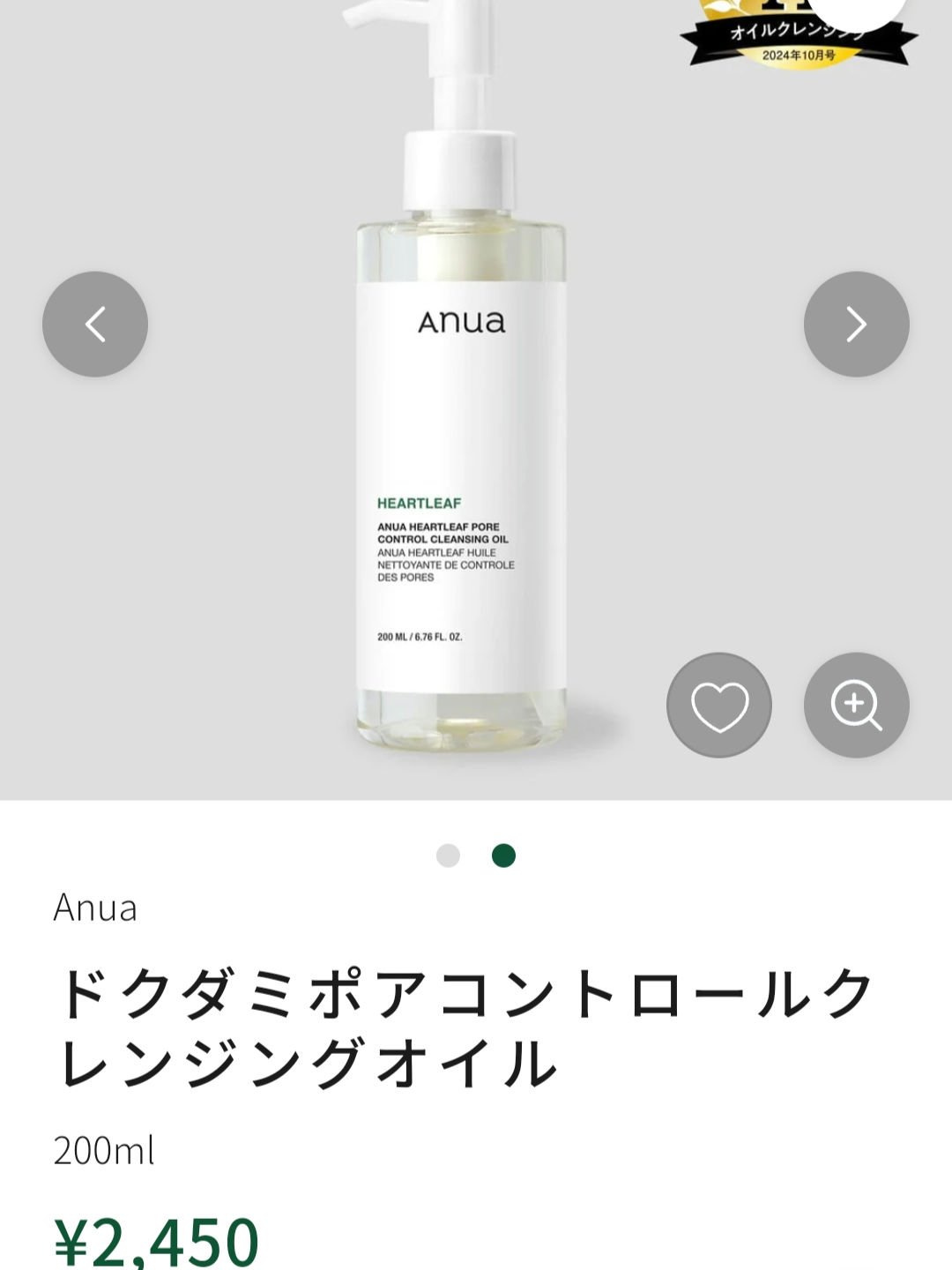Select the active green carousel dot
This screenshot has width=952, height=1270.
pos(502,855)
